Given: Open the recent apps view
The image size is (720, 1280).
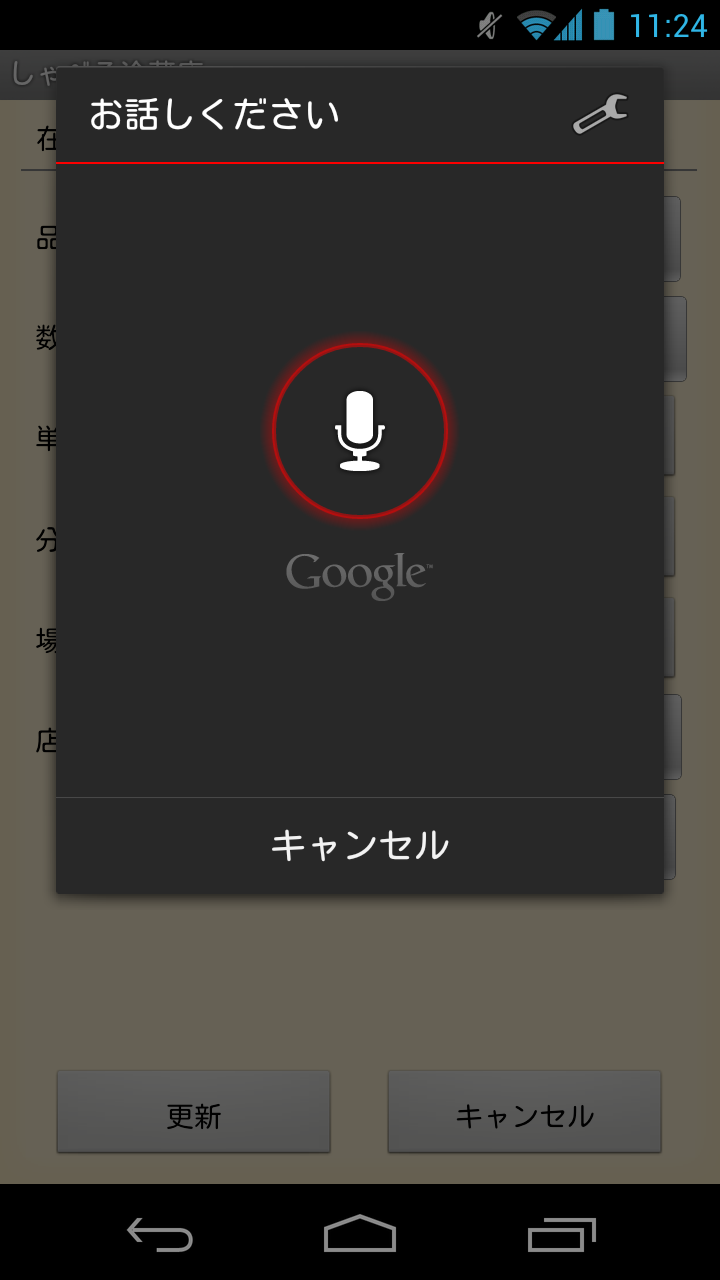Looking at the screenshot, I should pyautogui.click(x=561, y=1234).
